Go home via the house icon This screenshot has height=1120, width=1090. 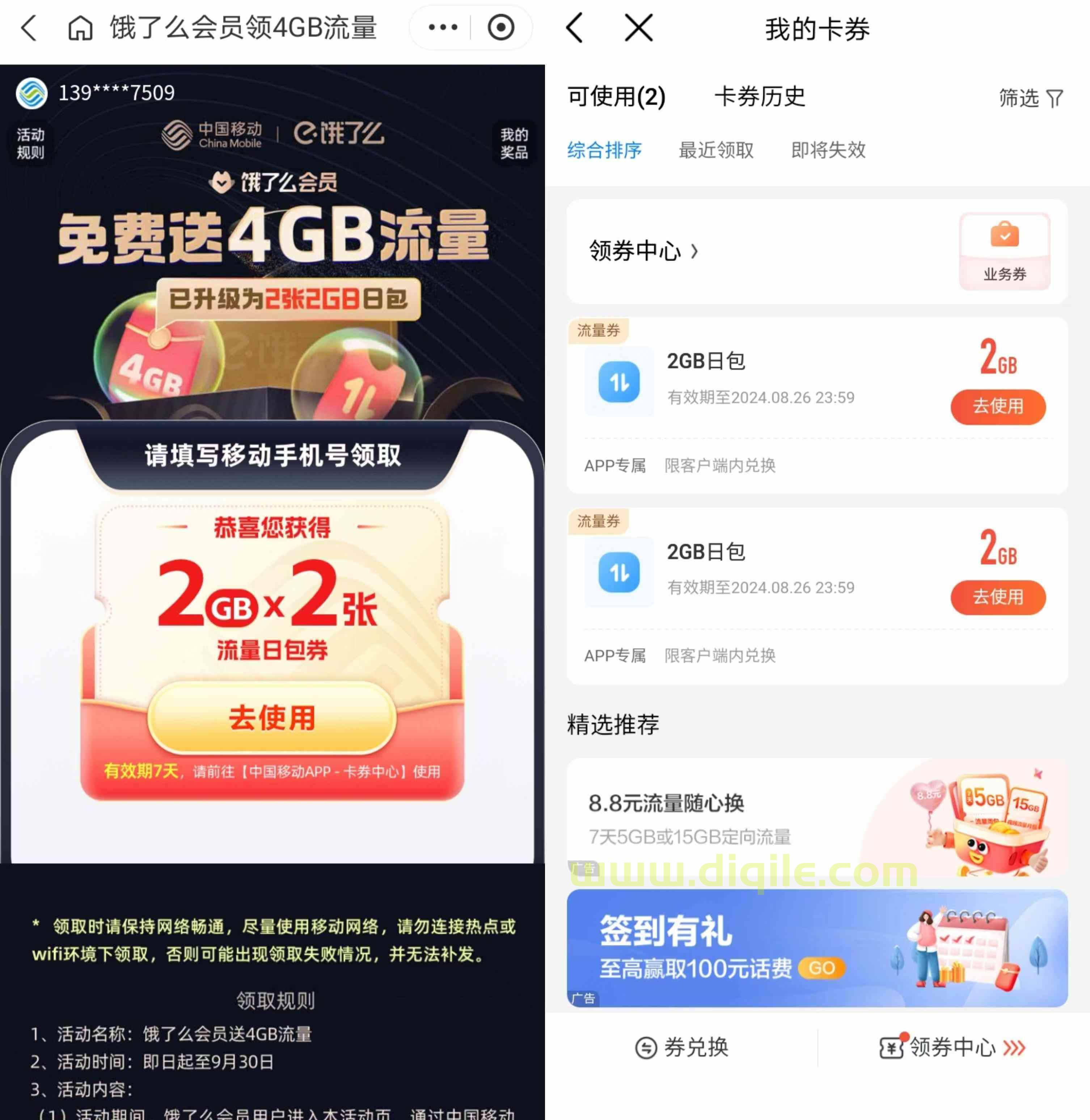[80, 28]
